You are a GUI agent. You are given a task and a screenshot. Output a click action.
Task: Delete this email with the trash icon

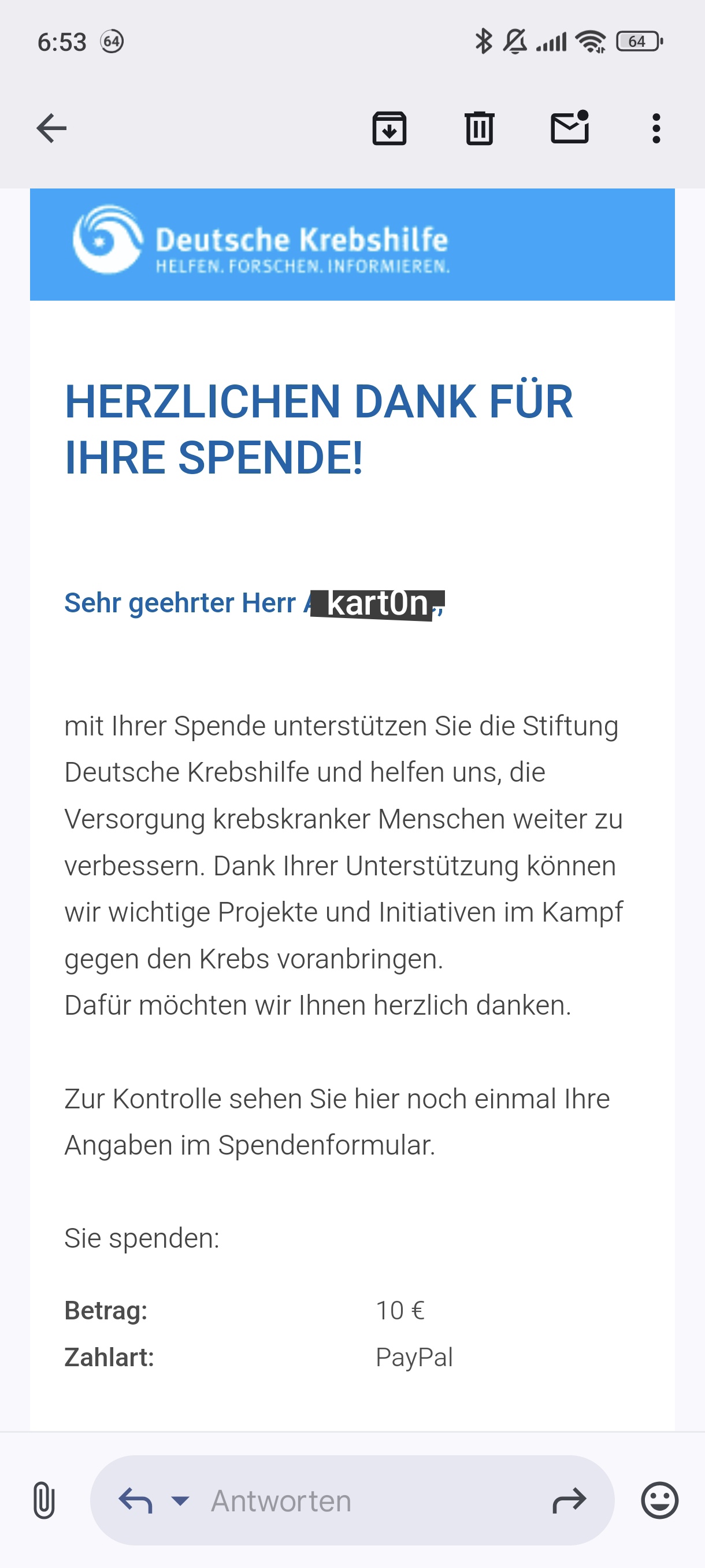tap(479, 128)
